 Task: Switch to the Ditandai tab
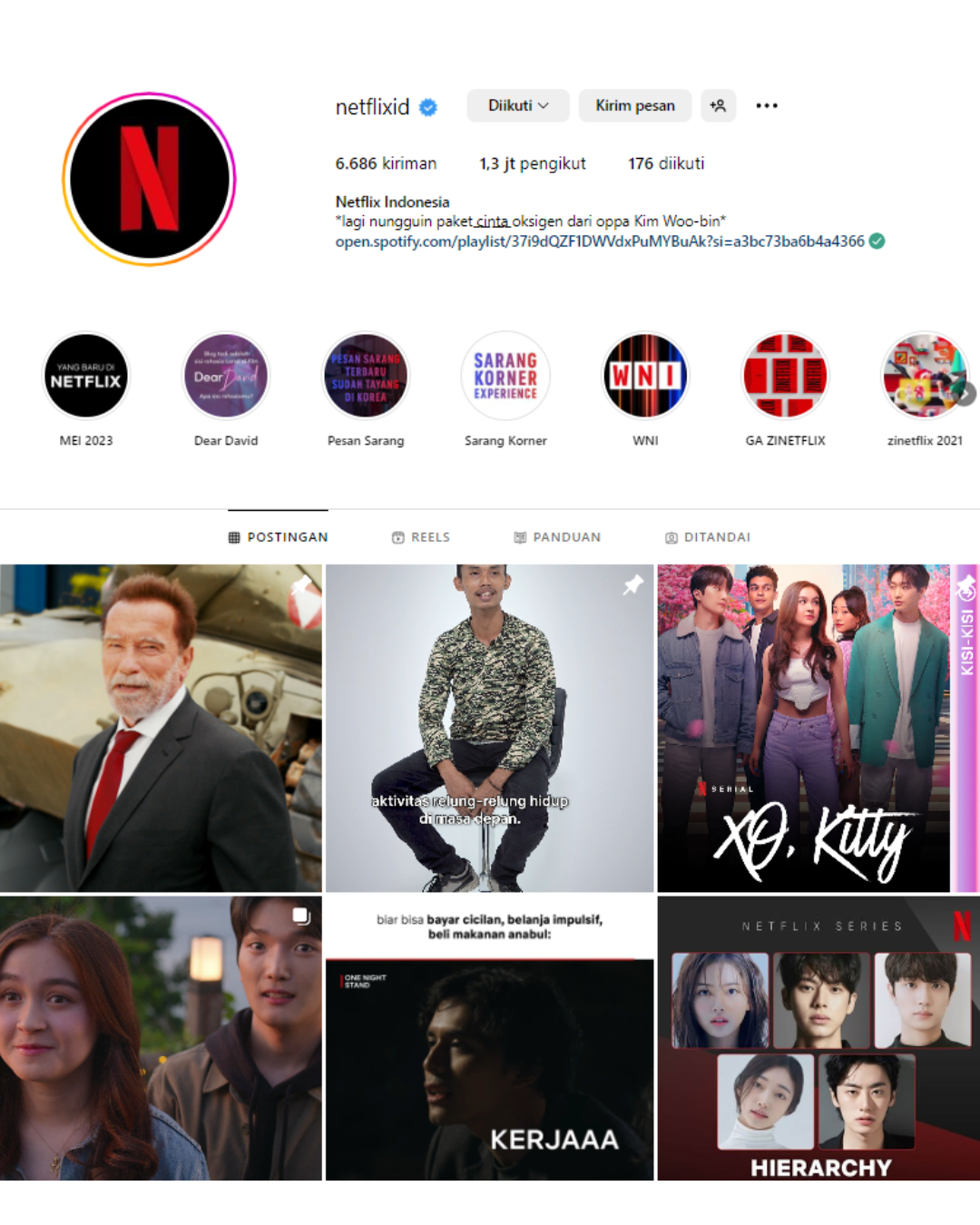pyautogui.click(x=708, y=537)
